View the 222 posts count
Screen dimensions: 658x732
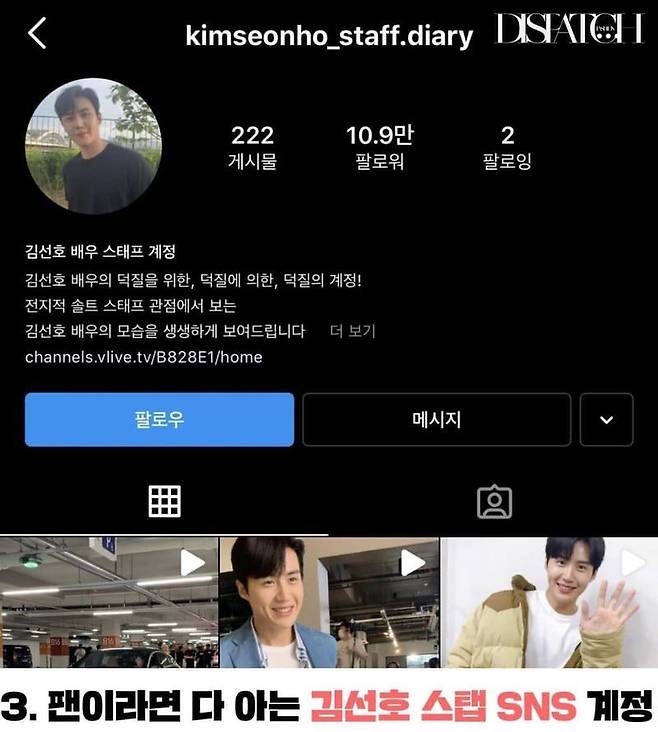252,146
